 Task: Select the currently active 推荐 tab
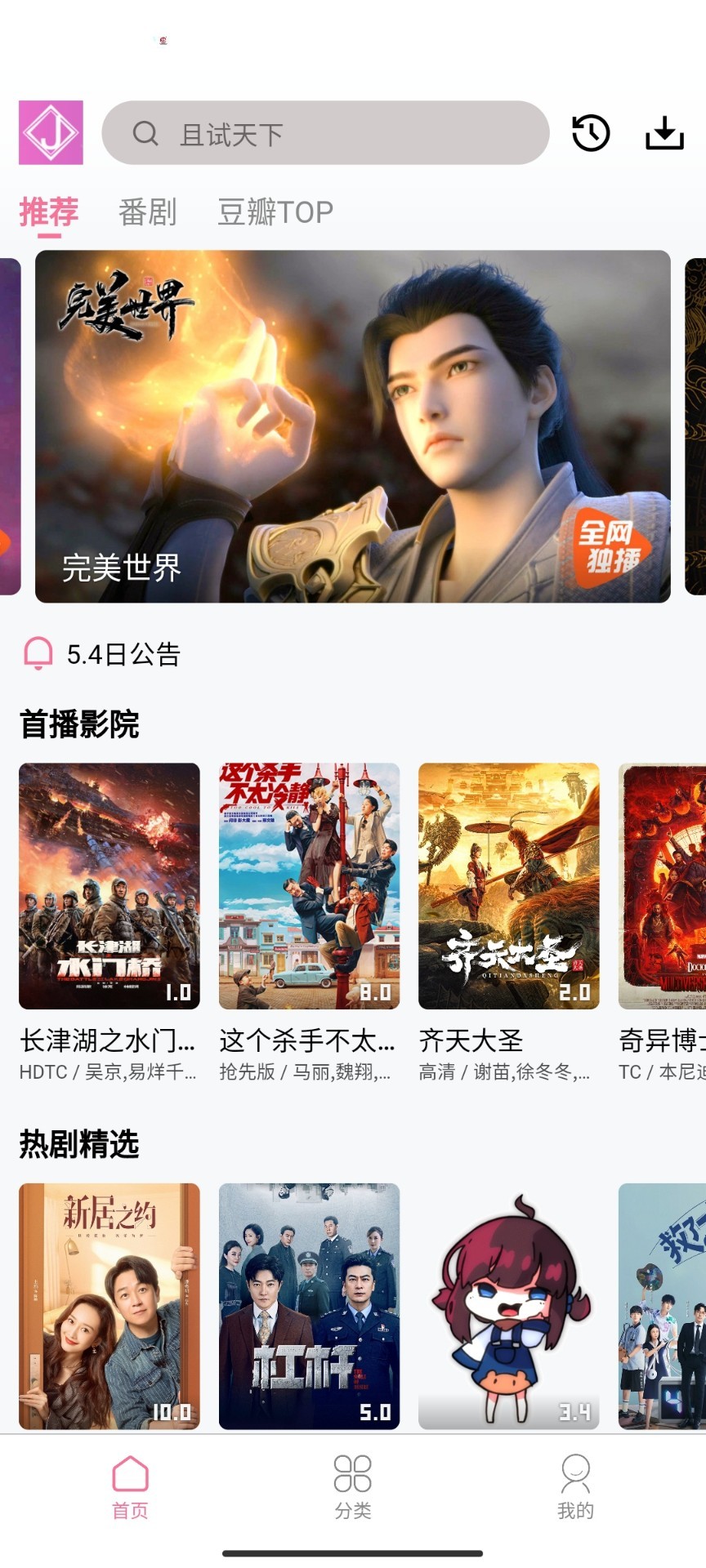click(x=49, y=212)
